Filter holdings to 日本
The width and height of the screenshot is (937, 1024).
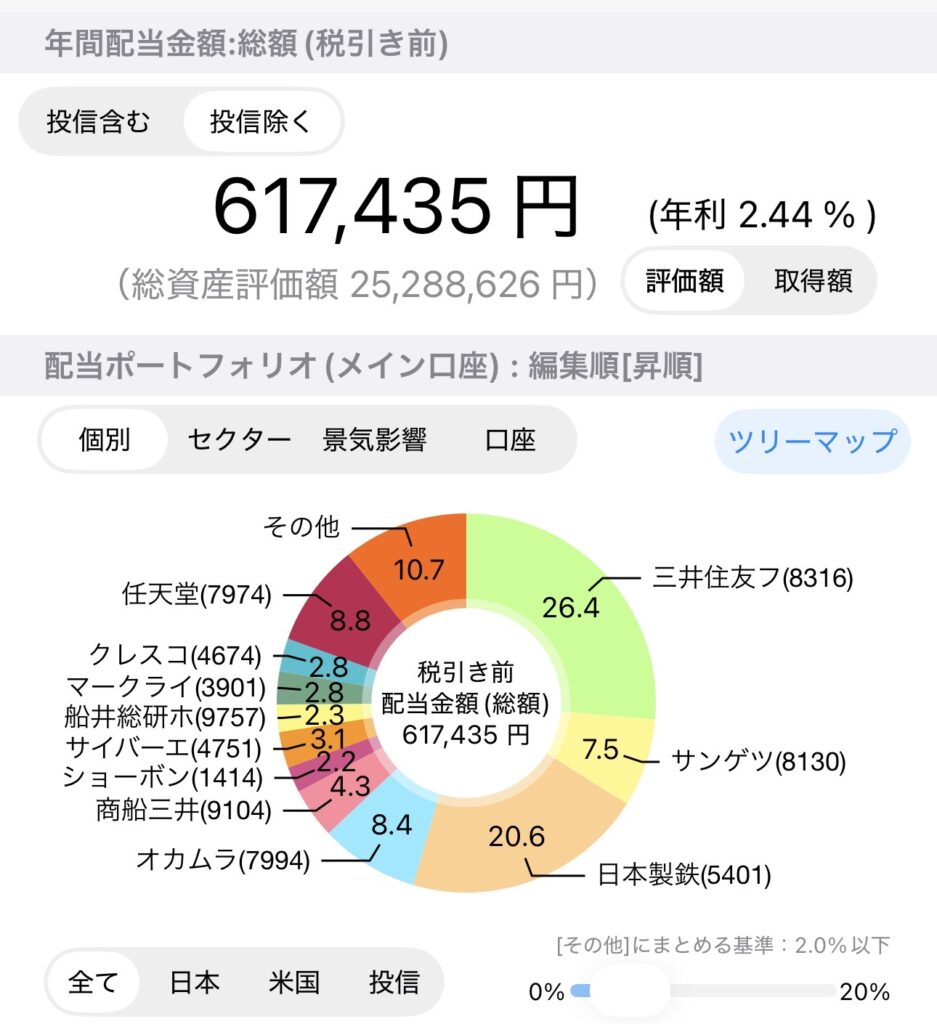click(x=194, y=982)
